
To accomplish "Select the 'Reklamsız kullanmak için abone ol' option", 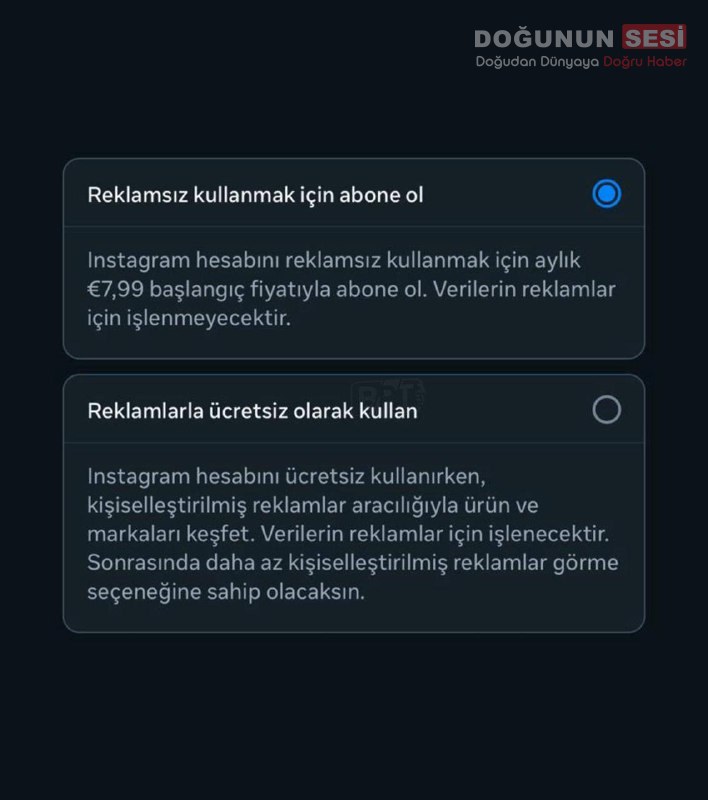I will pyautogui.click(x=606, y=194).
